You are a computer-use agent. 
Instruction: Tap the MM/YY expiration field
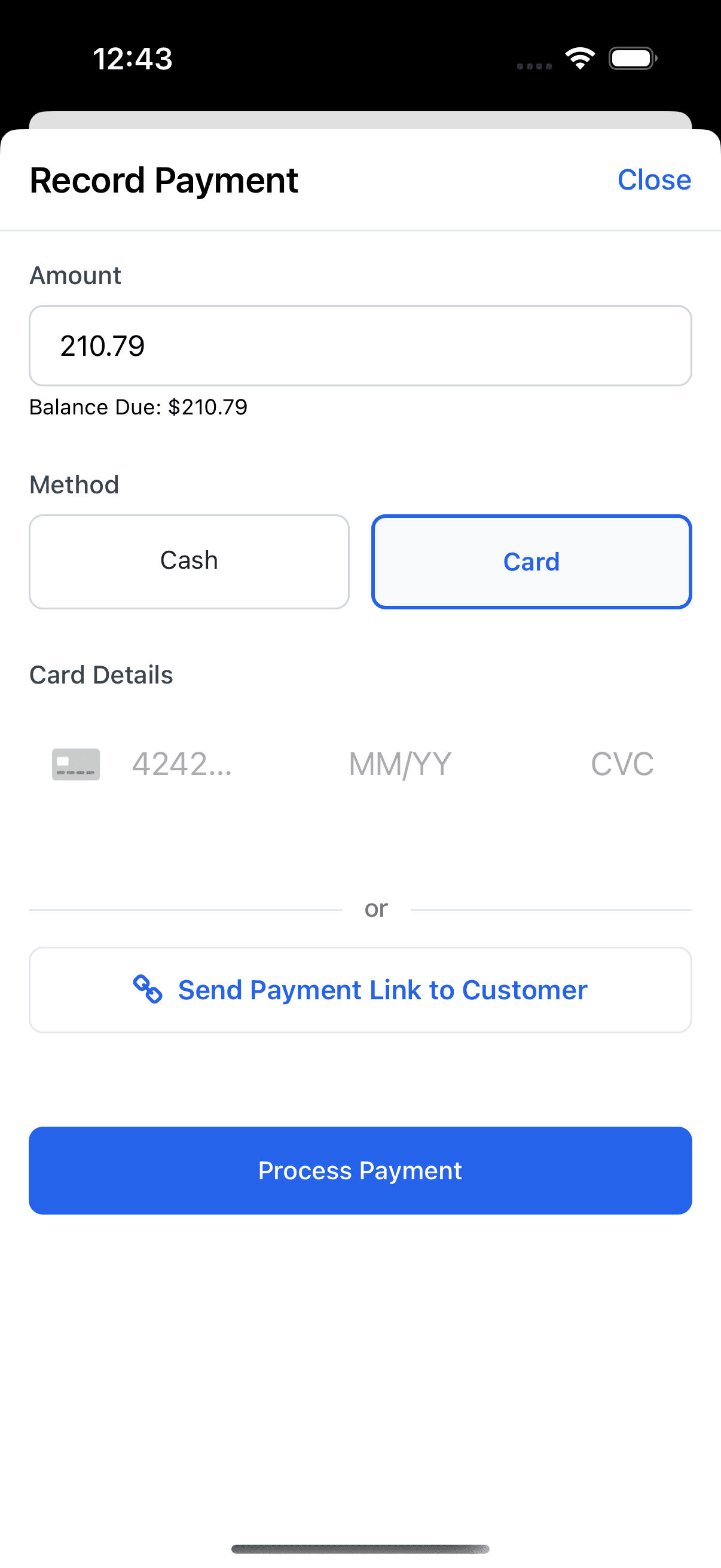pyautogui.click(x=399, y=764)
